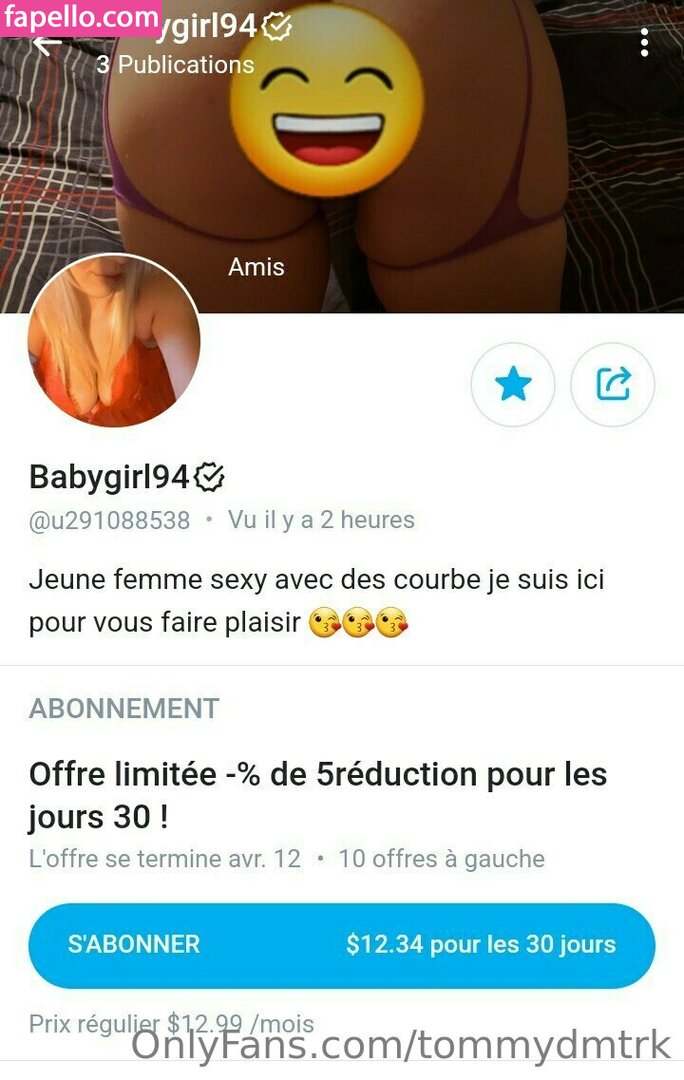Image resolution: width=684 pixels, height=1080 pixels.
Task: Share this profile
Action: 612,384
